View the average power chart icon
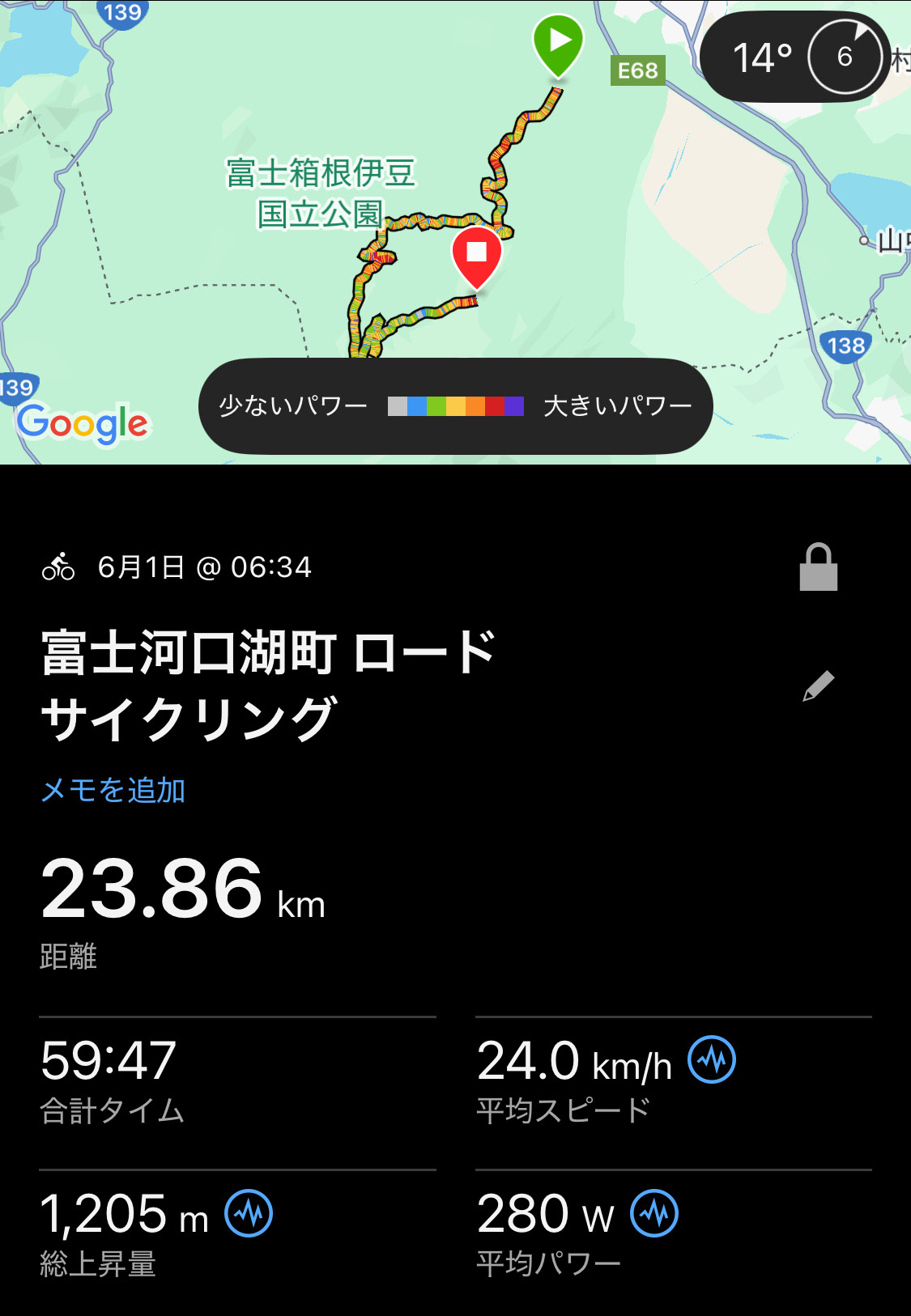Screen dimensions: 911x1316 pyautogui.click(x=654, y=1213)
